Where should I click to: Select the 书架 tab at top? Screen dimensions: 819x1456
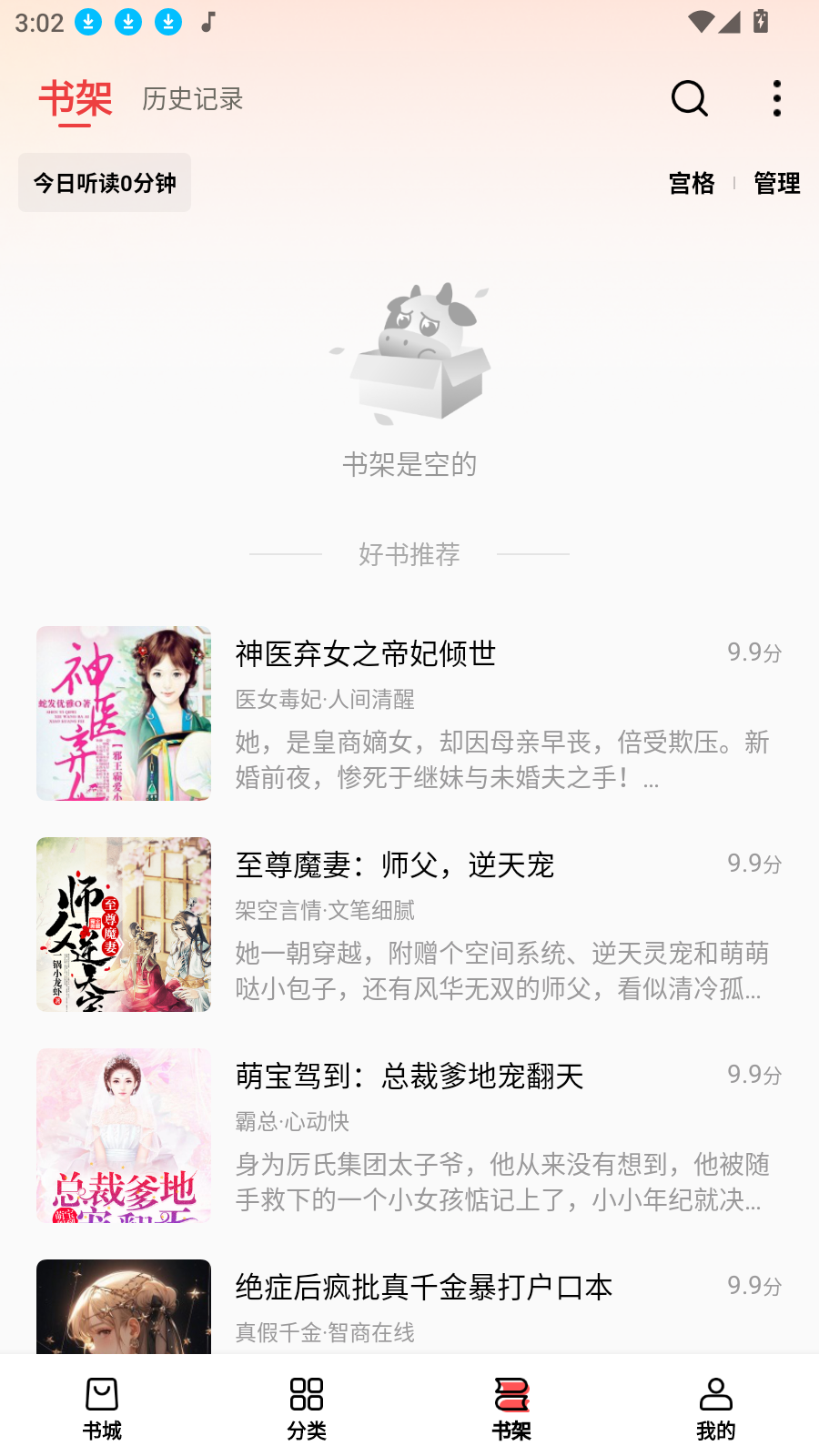tap(76, 99)
